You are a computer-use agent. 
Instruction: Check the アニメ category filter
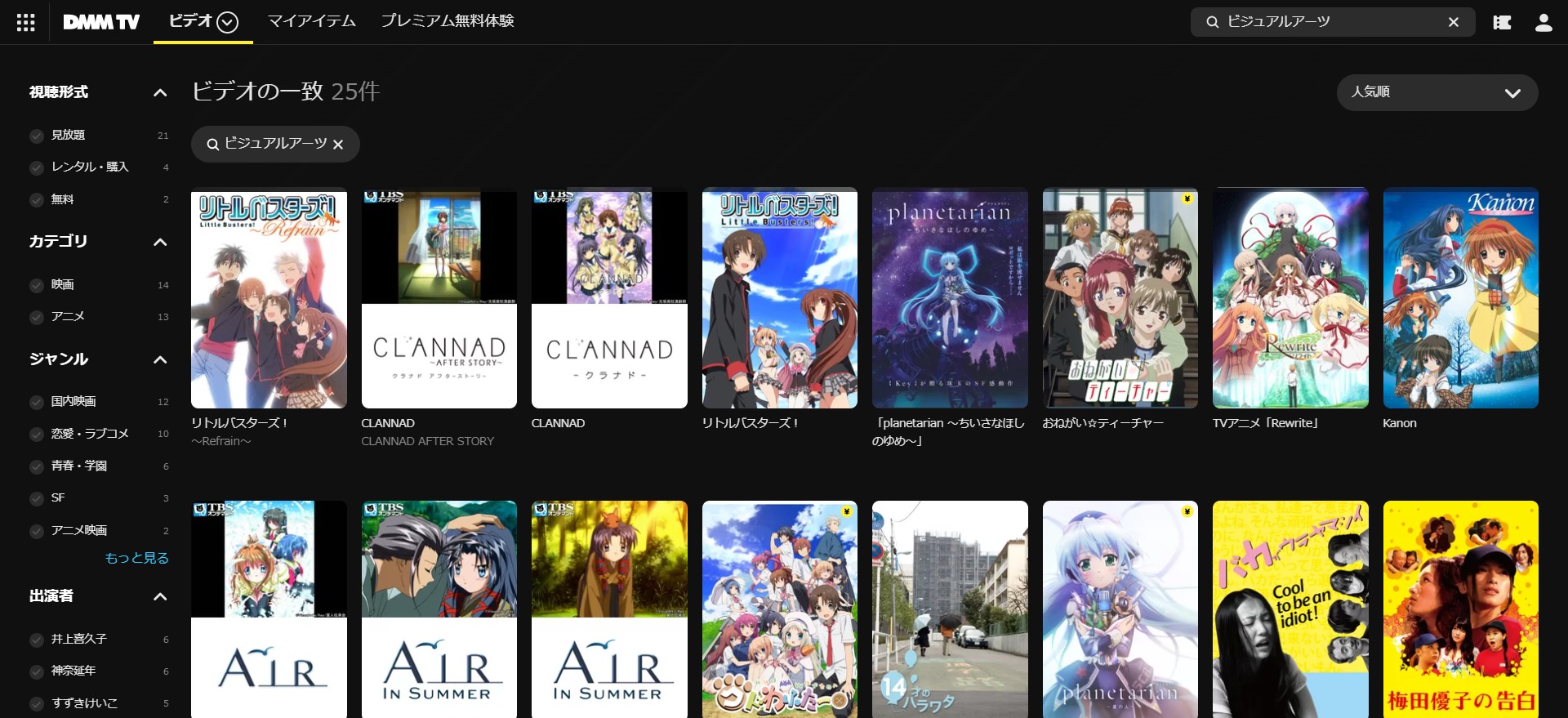(x=37, y=317)
